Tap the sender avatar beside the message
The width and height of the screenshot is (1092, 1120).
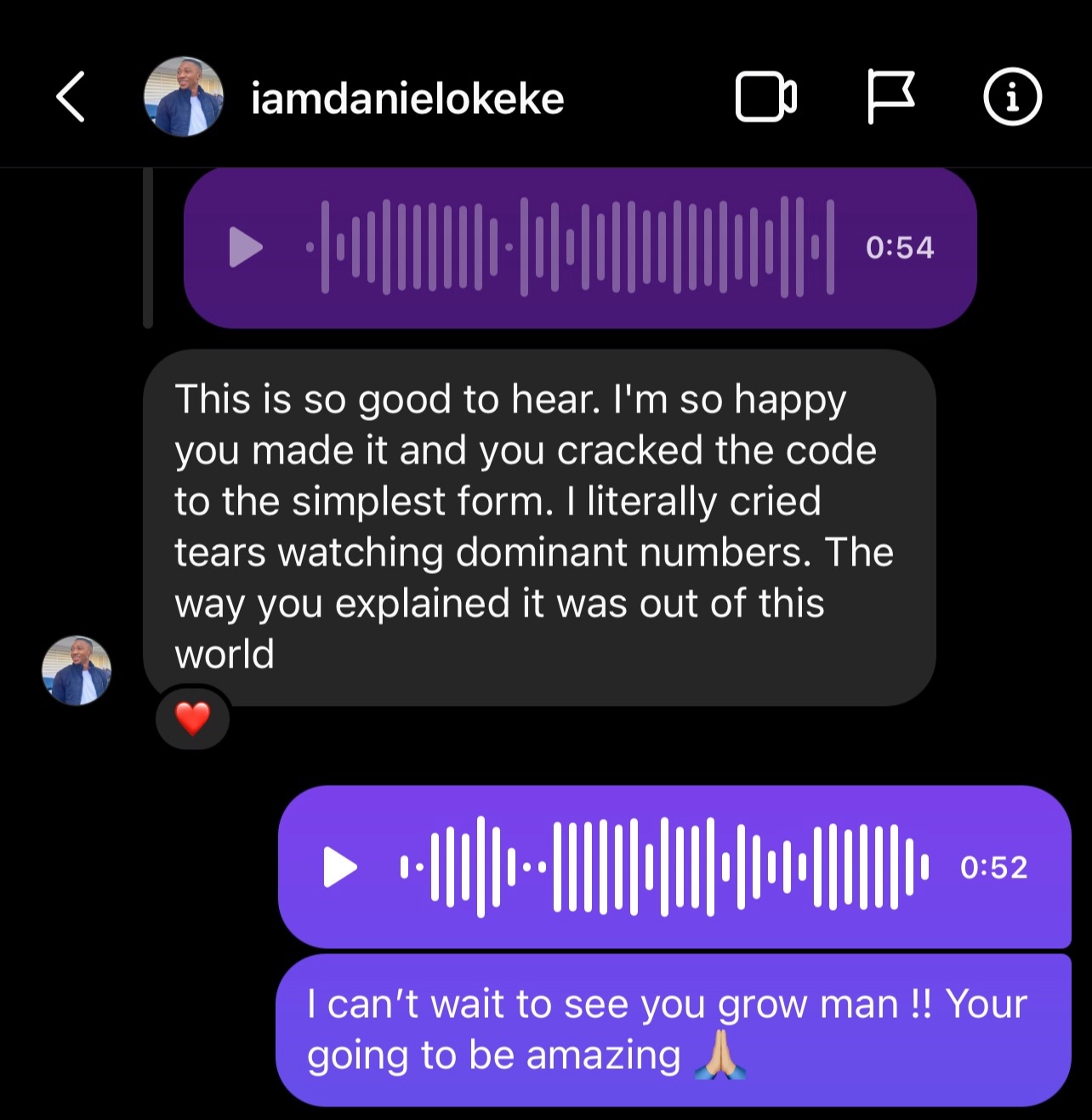pos(77,671)
